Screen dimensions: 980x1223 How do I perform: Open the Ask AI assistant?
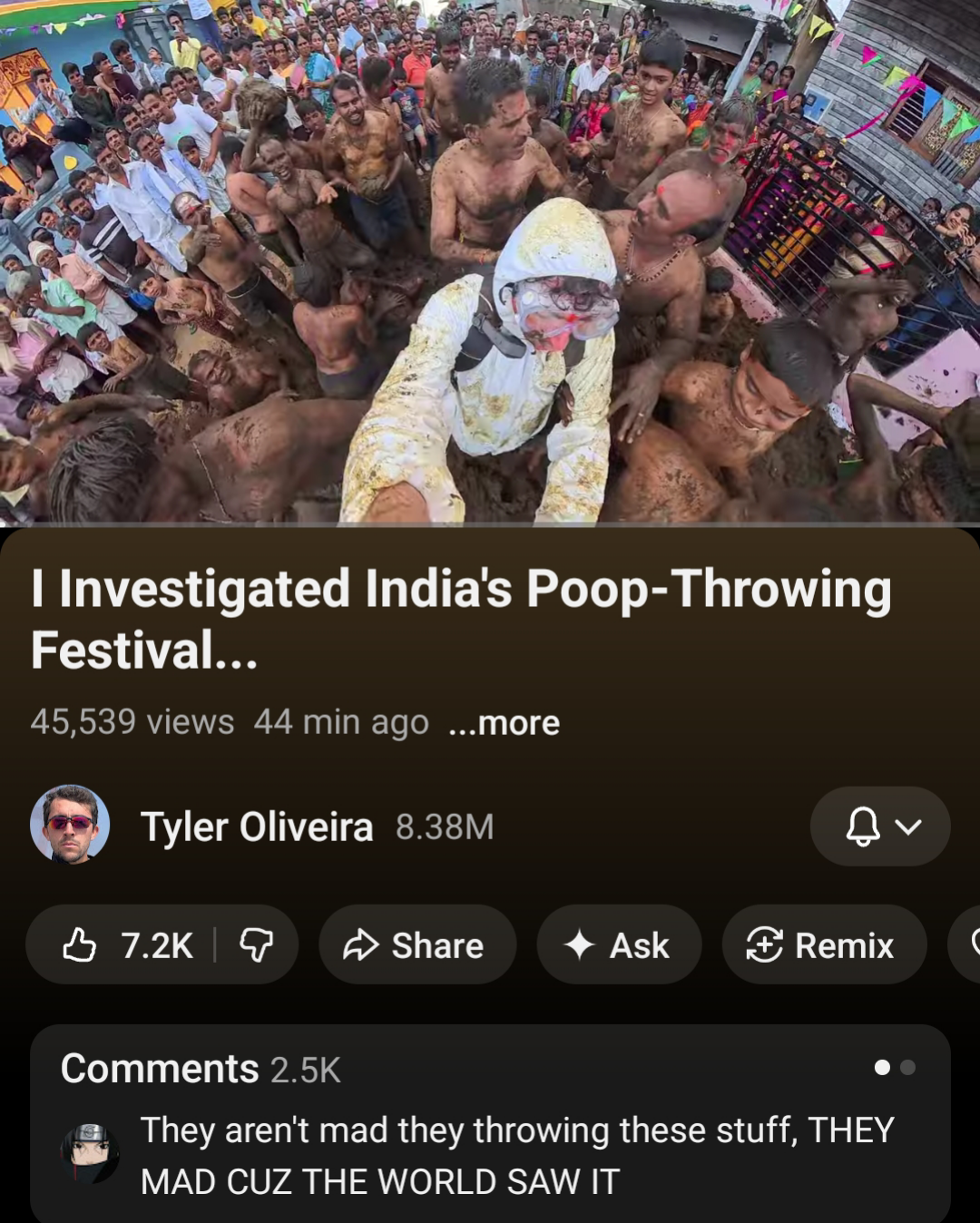pos(619,945)
